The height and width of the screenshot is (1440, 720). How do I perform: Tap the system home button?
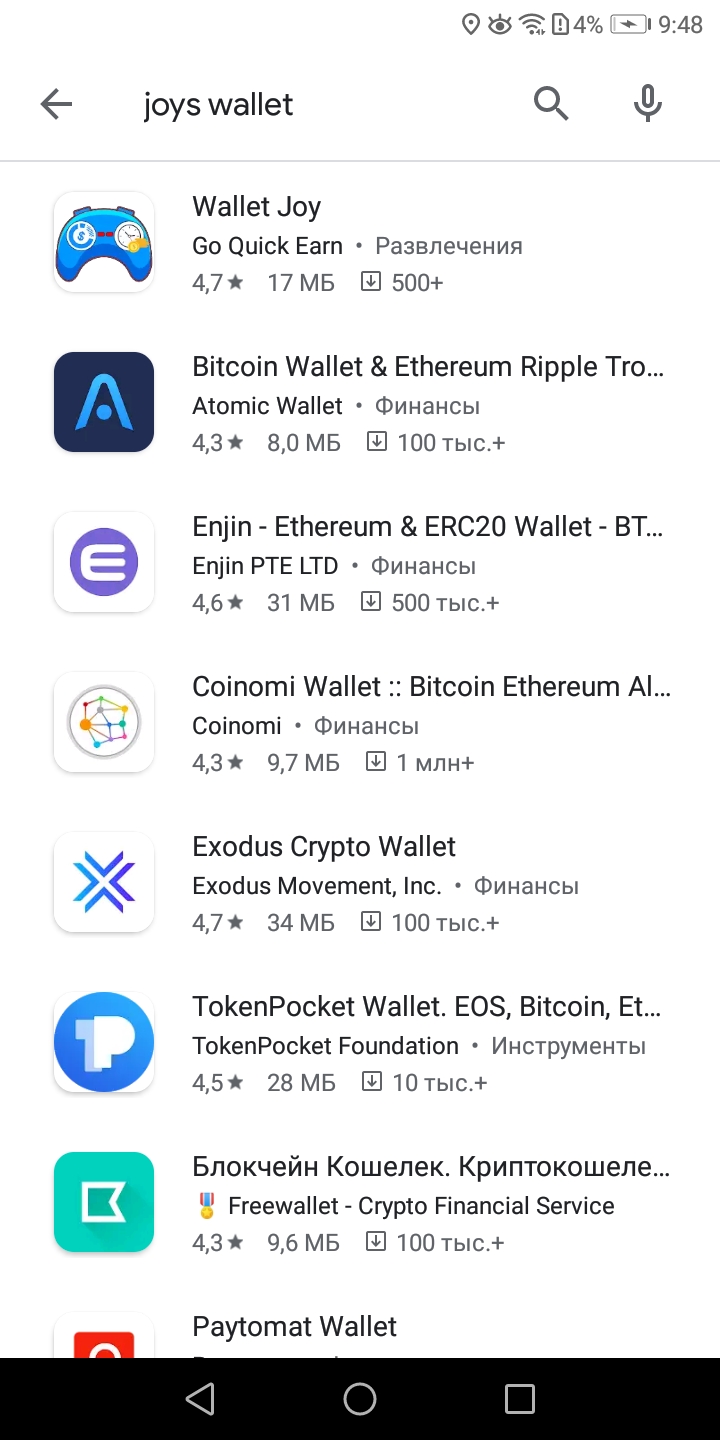tap(360, 1399)
